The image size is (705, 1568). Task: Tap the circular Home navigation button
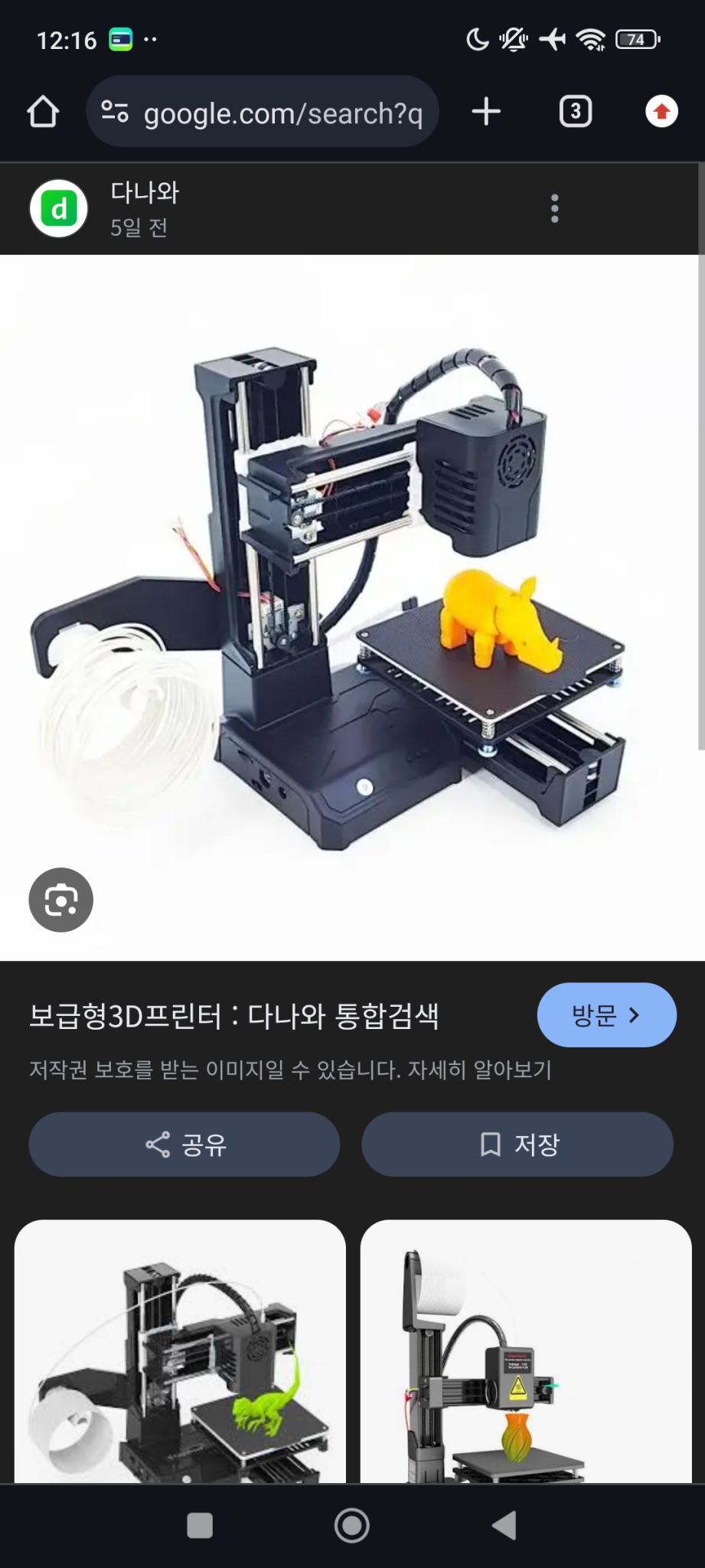pos(352,1524)
